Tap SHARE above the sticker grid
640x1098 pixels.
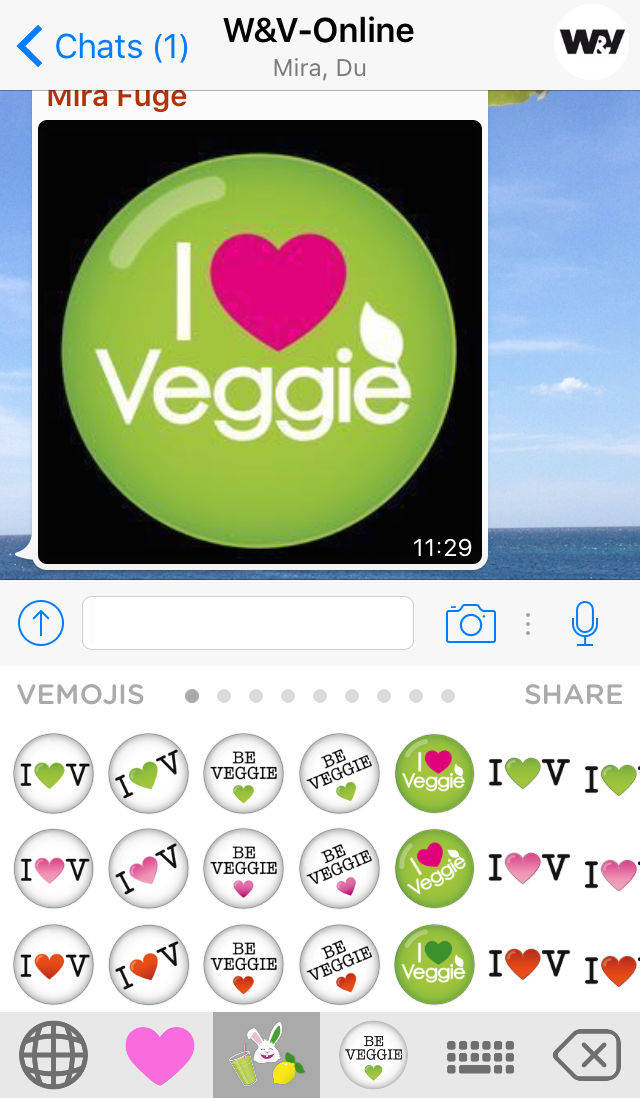click(x=573, y=694)
